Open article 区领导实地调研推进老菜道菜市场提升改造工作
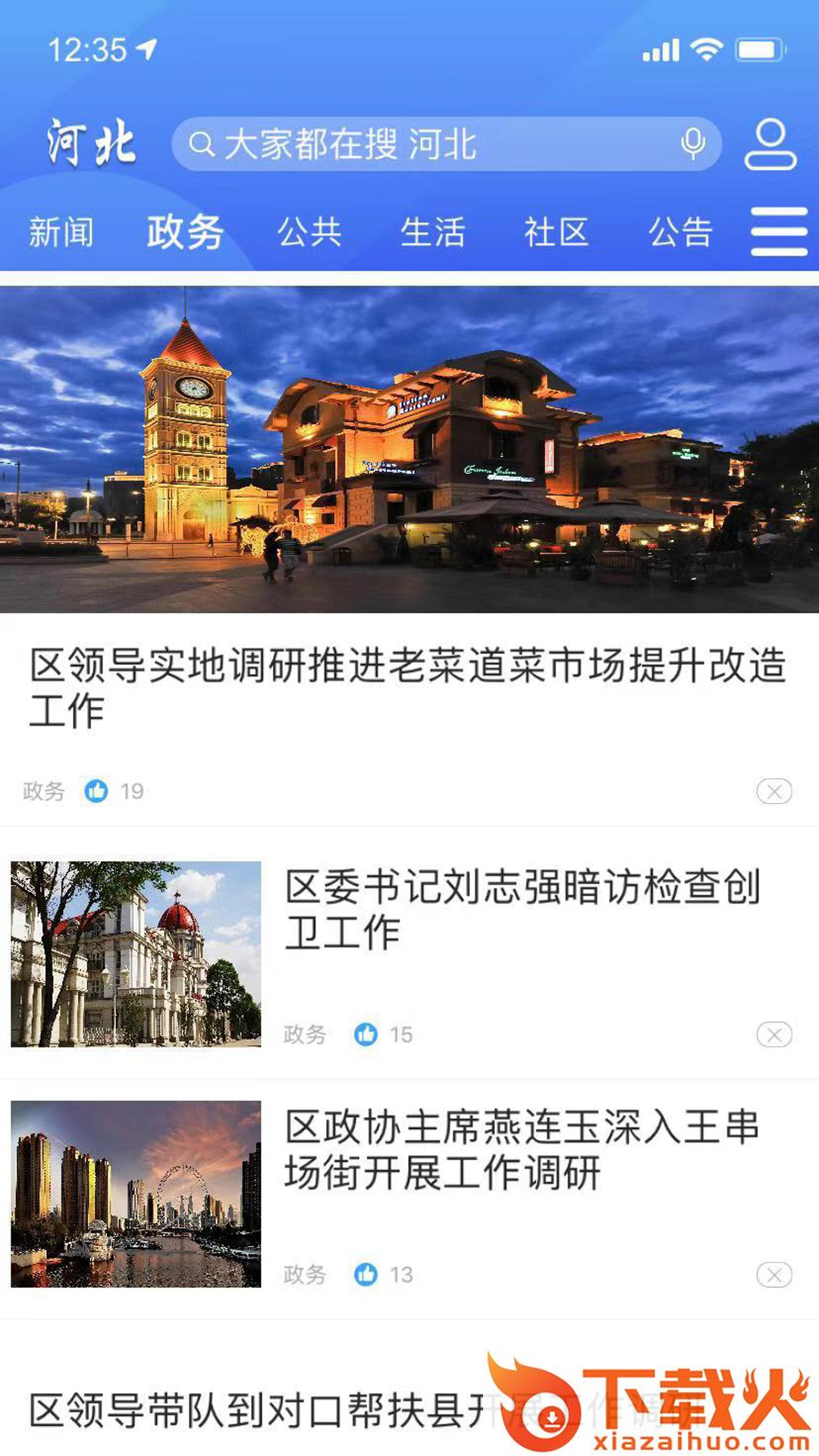Viewport: 819px width, 1456px height. pos(408,687)
